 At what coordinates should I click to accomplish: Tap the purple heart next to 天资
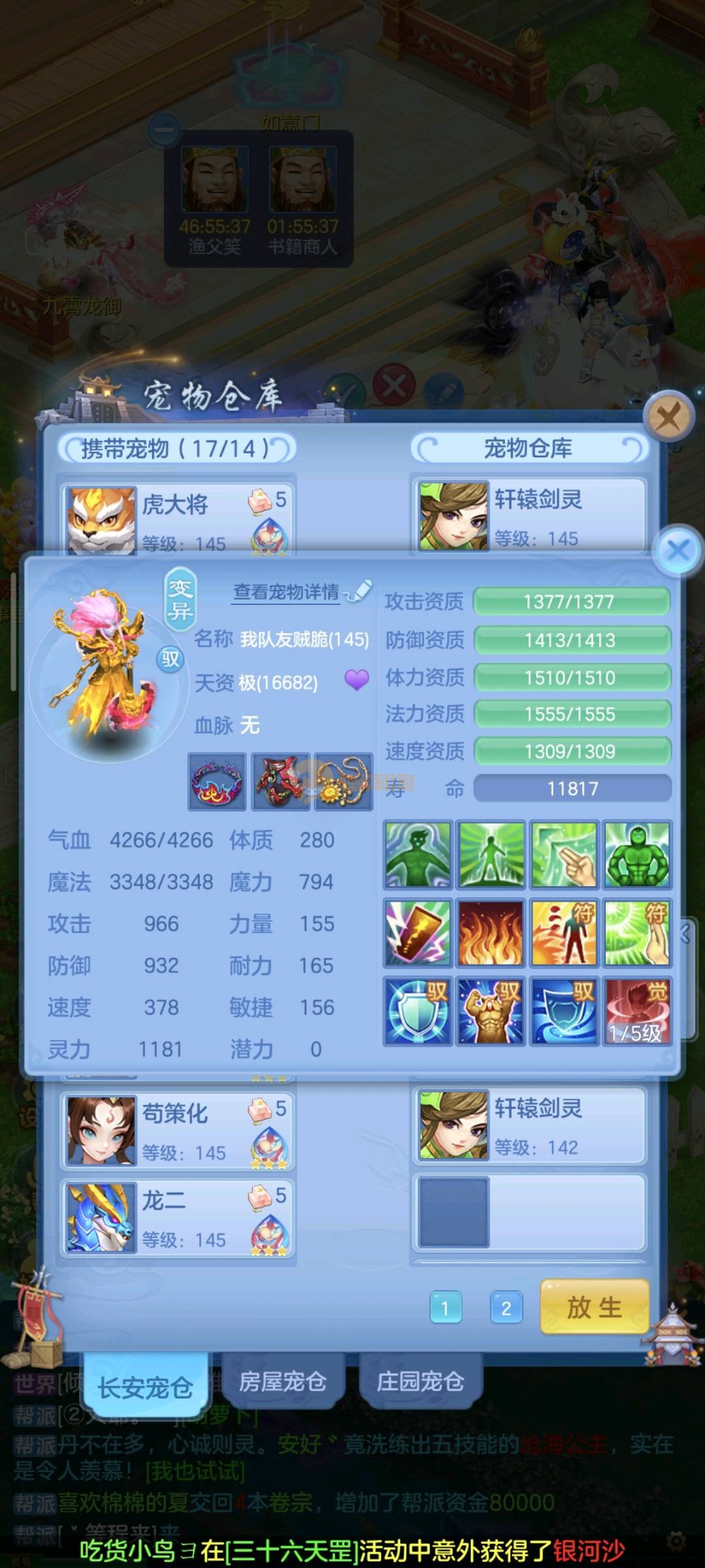[x=356, y=680]
